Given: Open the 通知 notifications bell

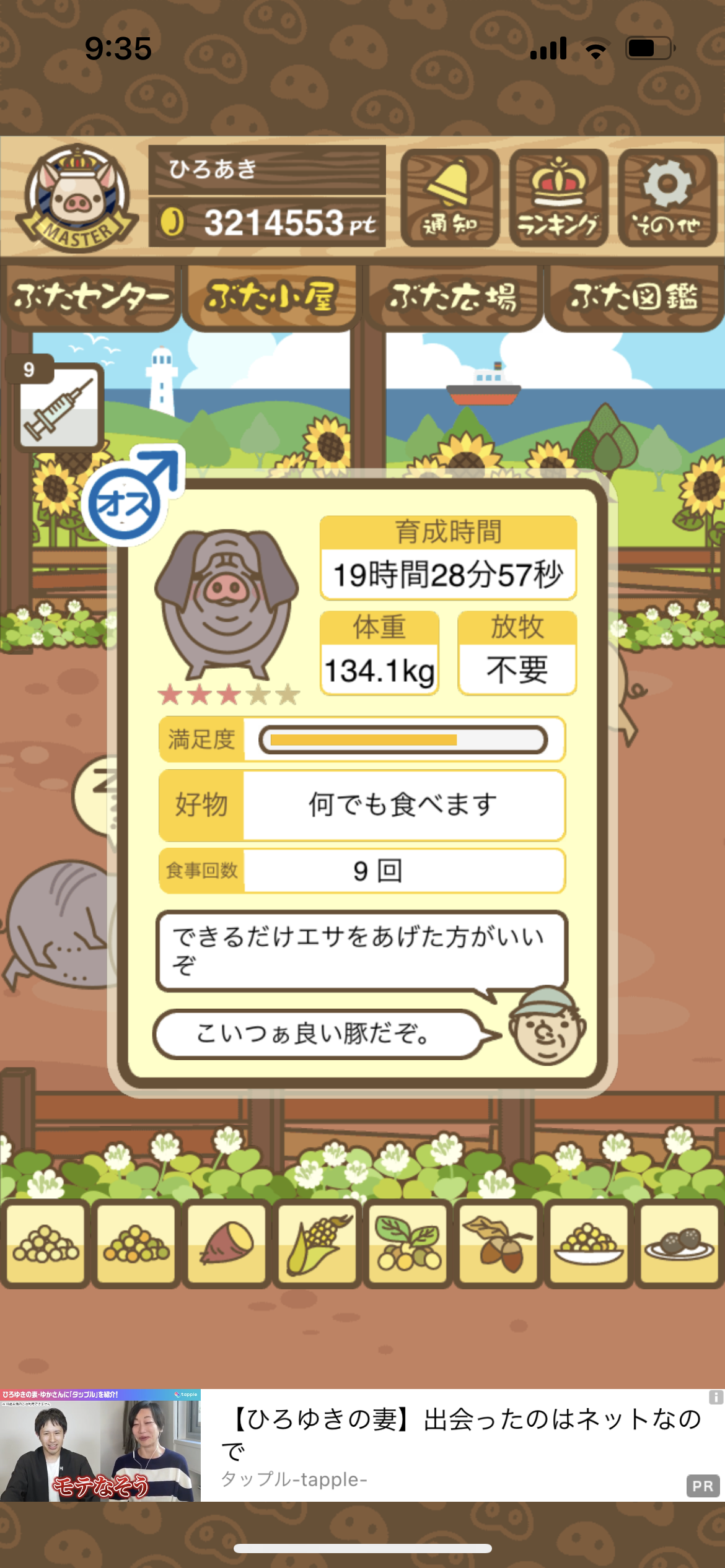Looking at the screenshot, I should coord(450,198).
